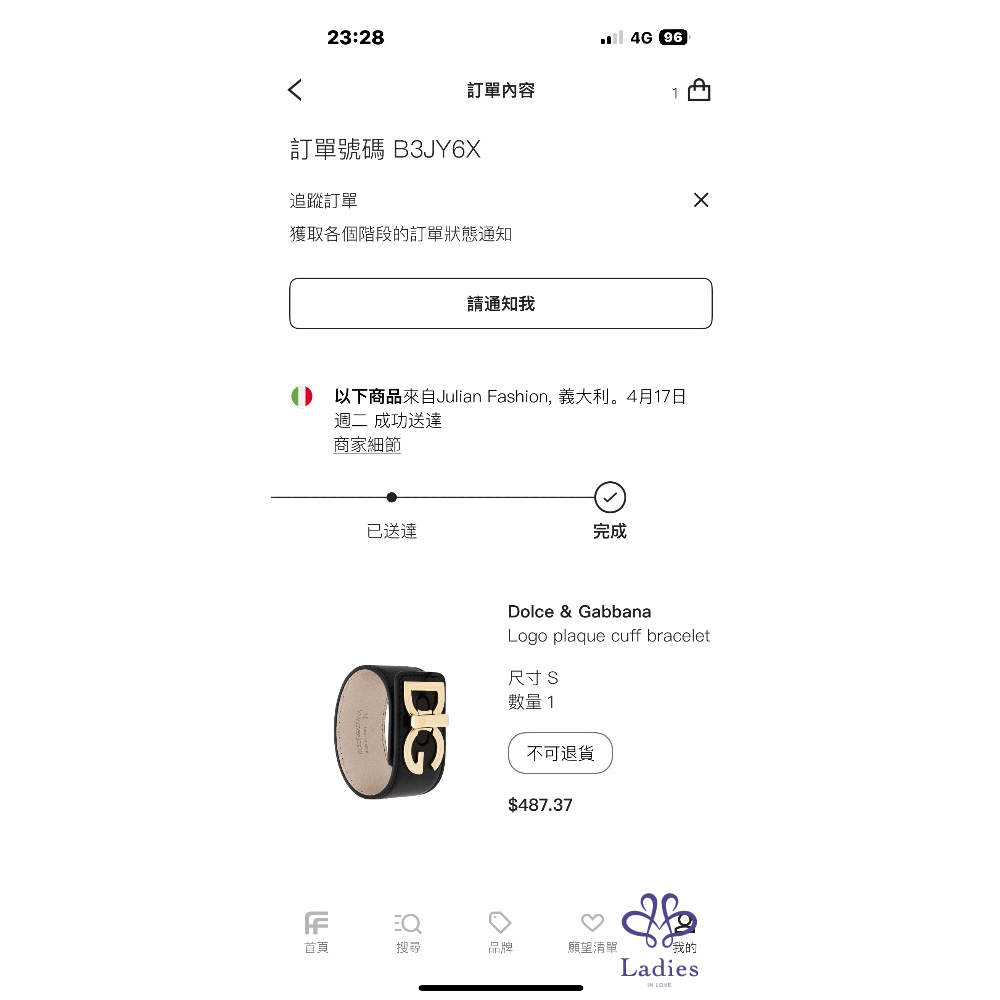The image size is (1000, 1000).
Task: Switch to the 首頁 home tab
Action: click(316, 932)
